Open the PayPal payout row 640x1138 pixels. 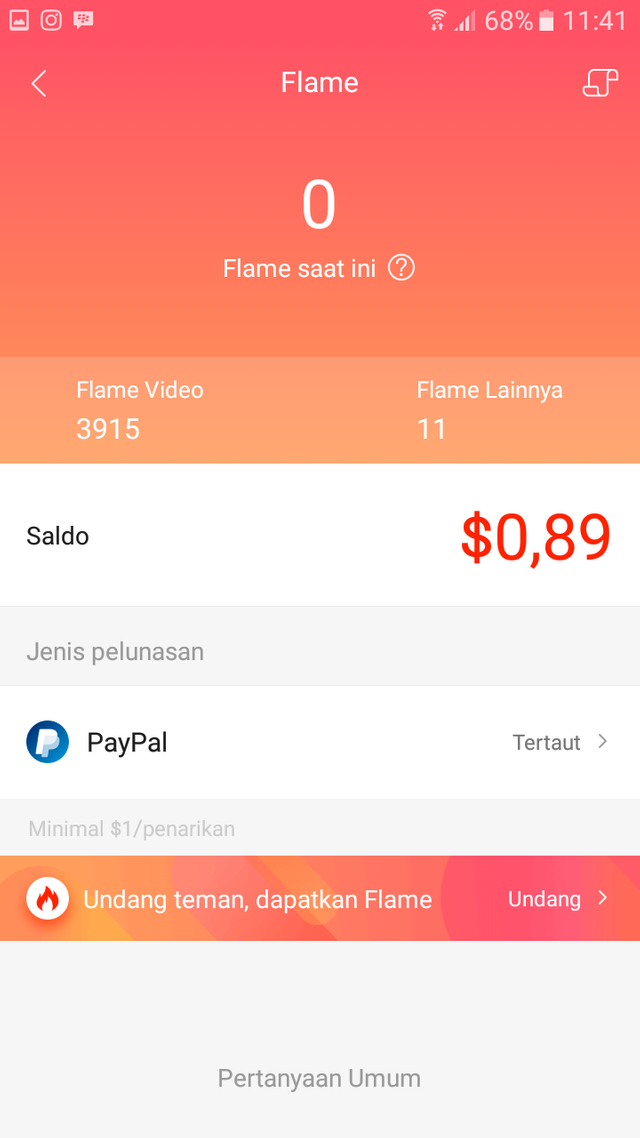tap(320, 742)
